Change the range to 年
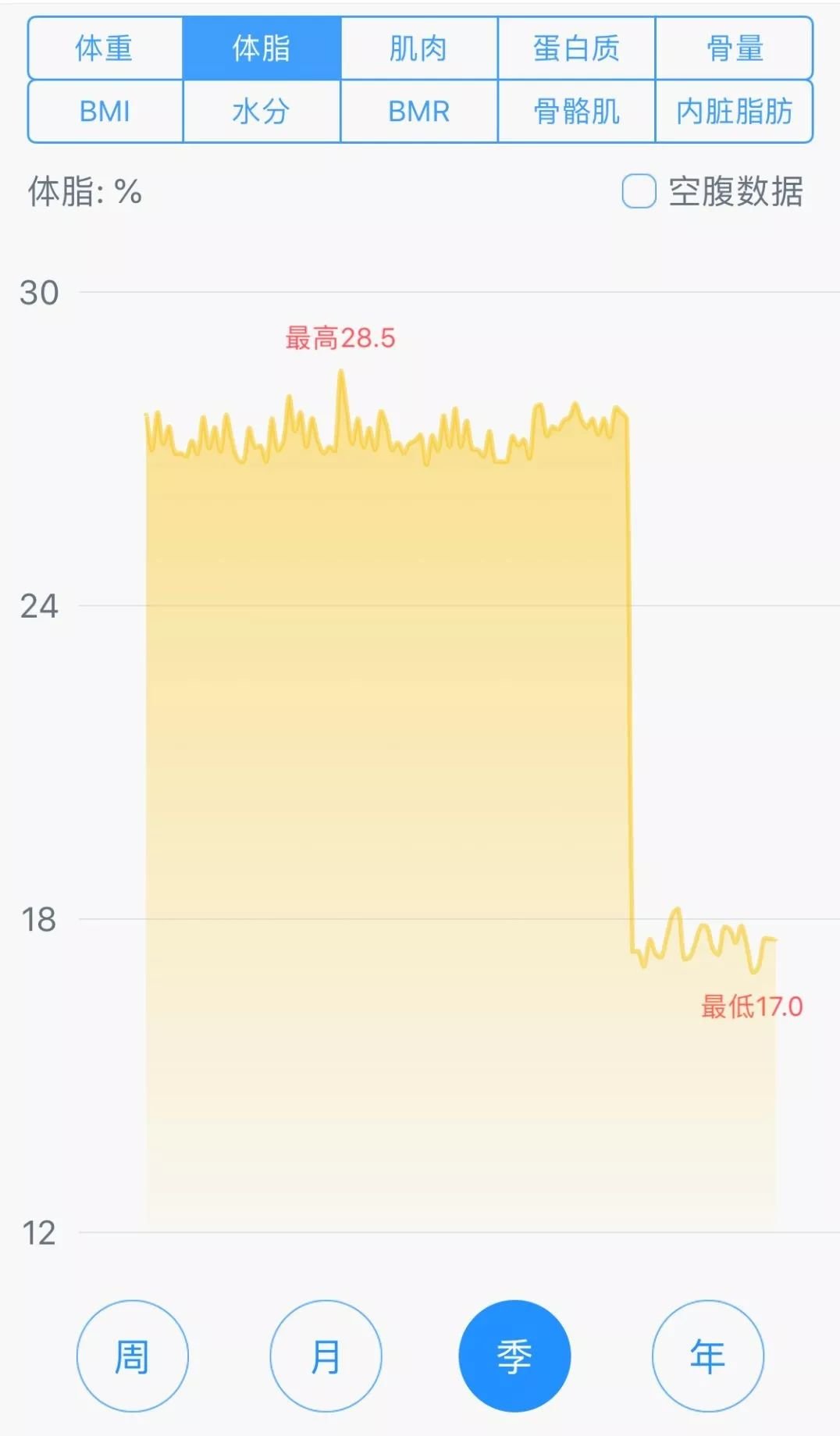Screen dimensions: 840x1436 click(707, 1356)
